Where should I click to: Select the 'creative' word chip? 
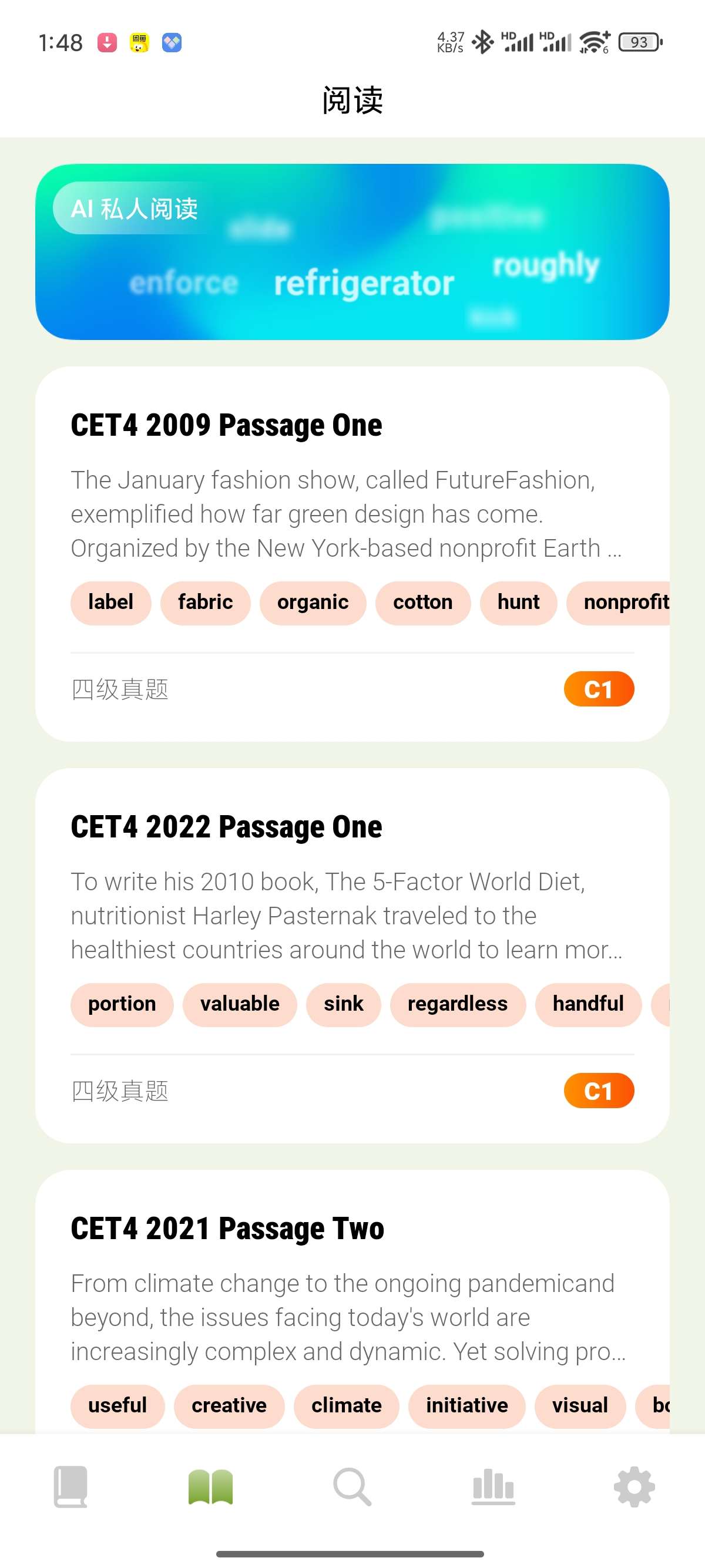[x=229, y=1405]
